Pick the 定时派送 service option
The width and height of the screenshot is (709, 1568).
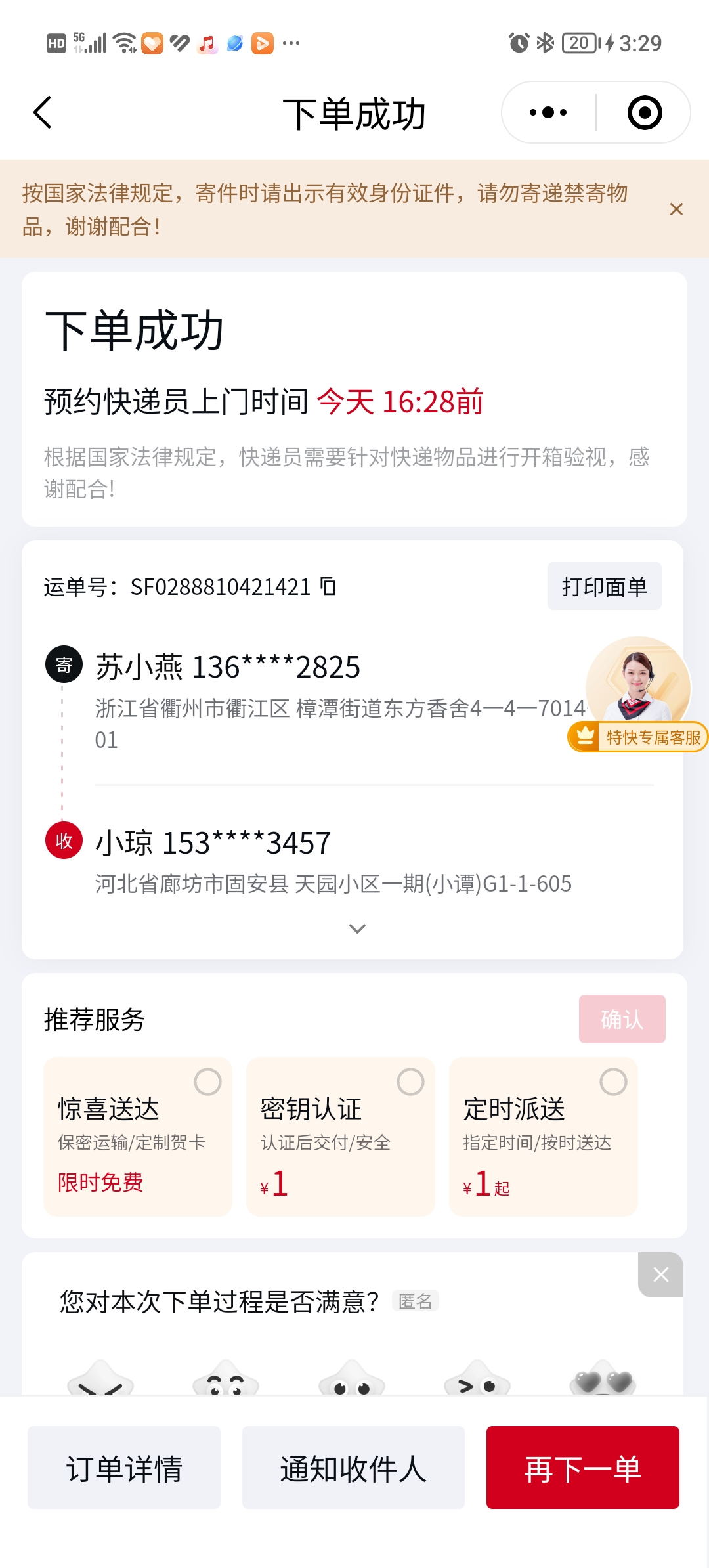tap(613, 1081)
